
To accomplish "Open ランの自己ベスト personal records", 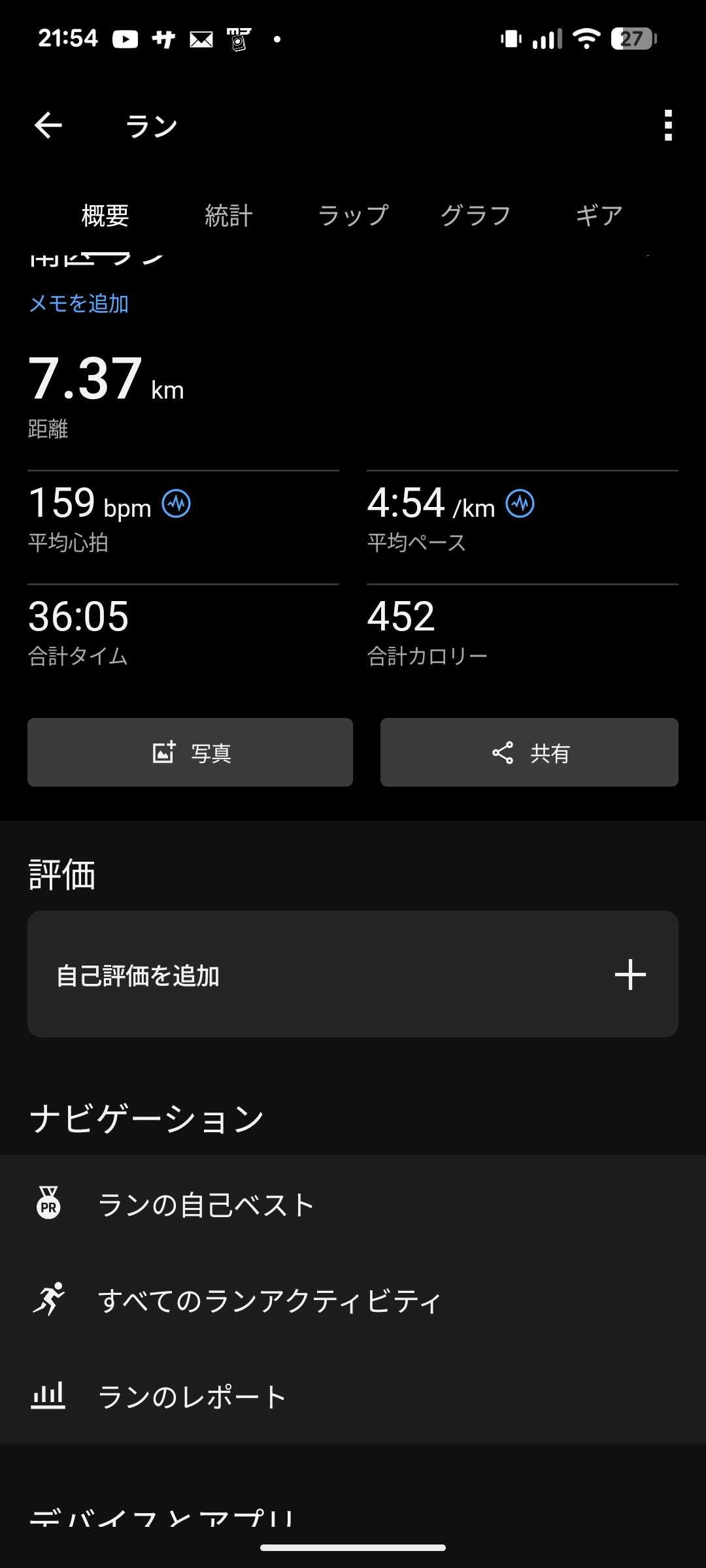I will [x=206, y=1205].
